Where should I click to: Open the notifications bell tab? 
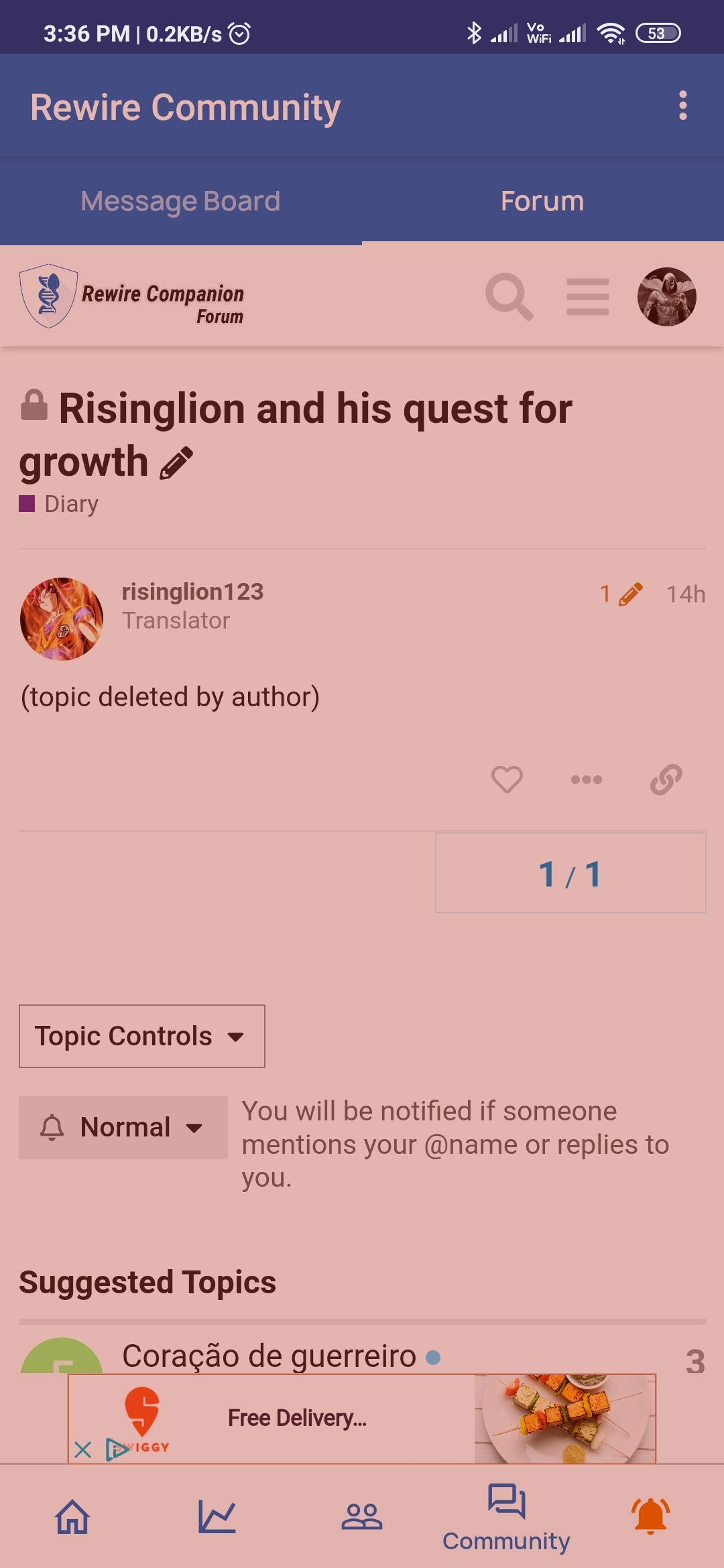click(650, 1516)
